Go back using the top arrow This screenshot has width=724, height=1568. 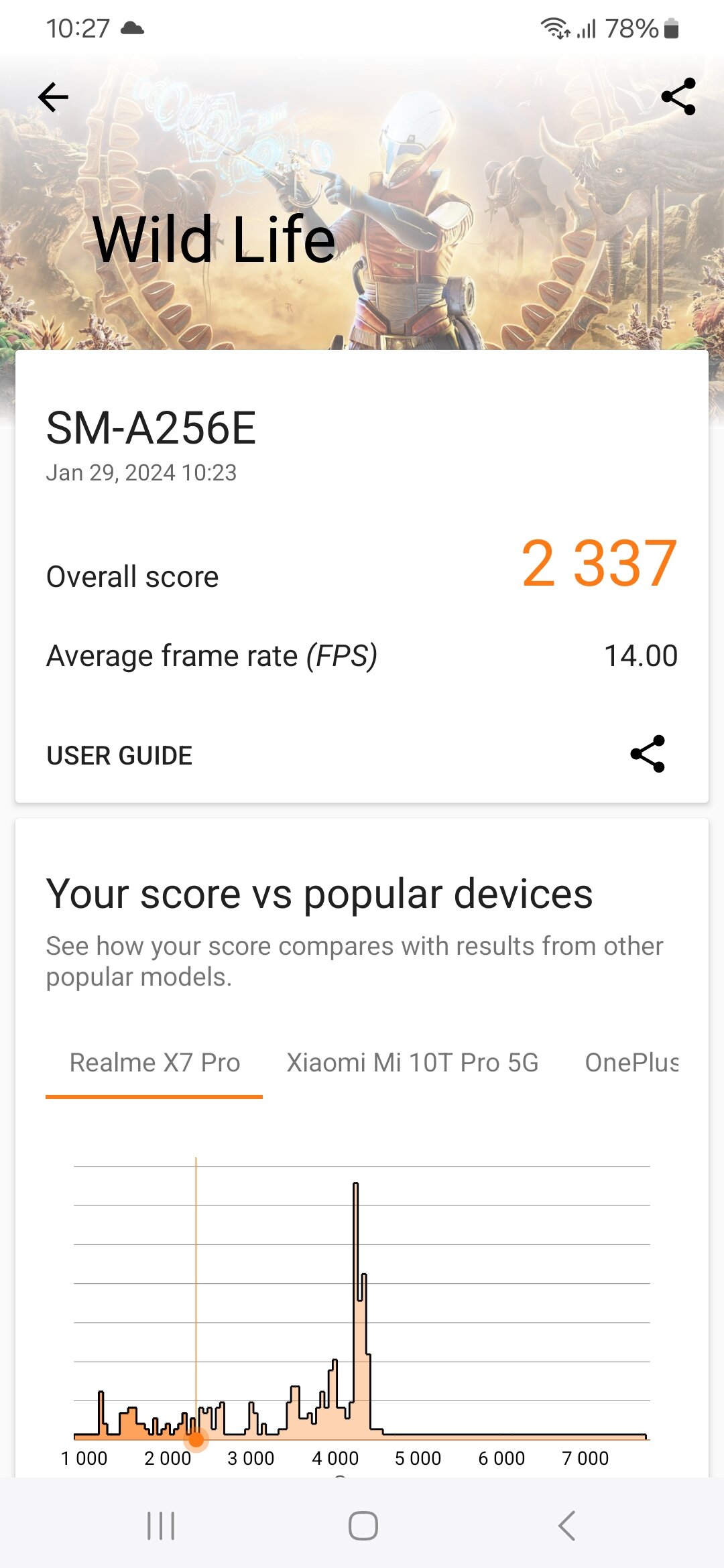coord(54,98)
